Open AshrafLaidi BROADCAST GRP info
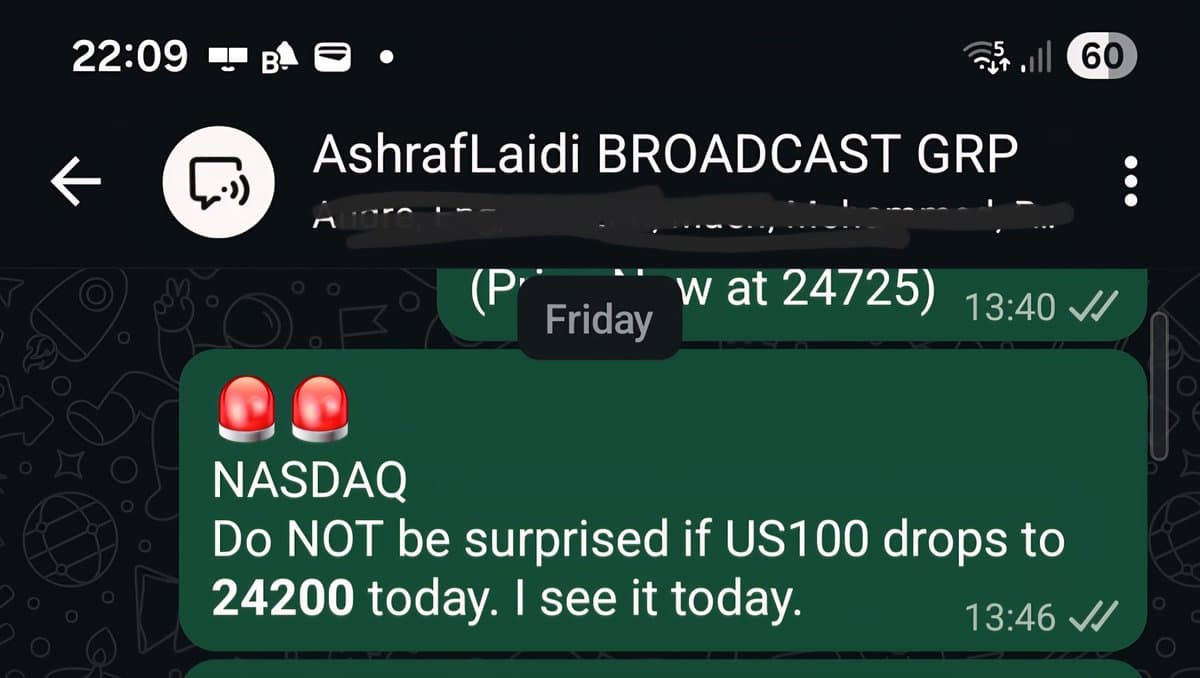Viewport: 1200px width, 678px height. (x=664, y=156)
